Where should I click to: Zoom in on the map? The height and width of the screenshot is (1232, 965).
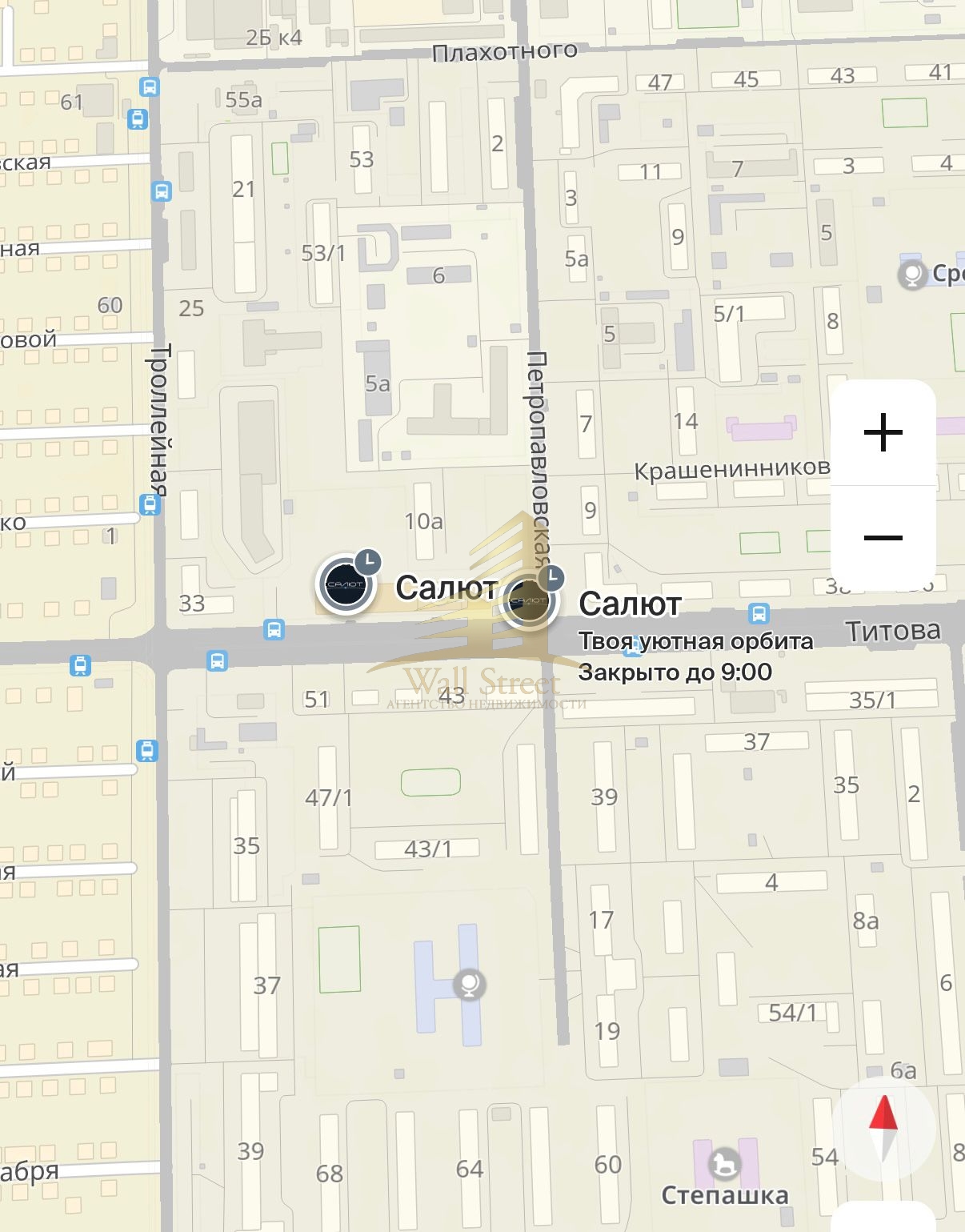click(x=883, y=433)
